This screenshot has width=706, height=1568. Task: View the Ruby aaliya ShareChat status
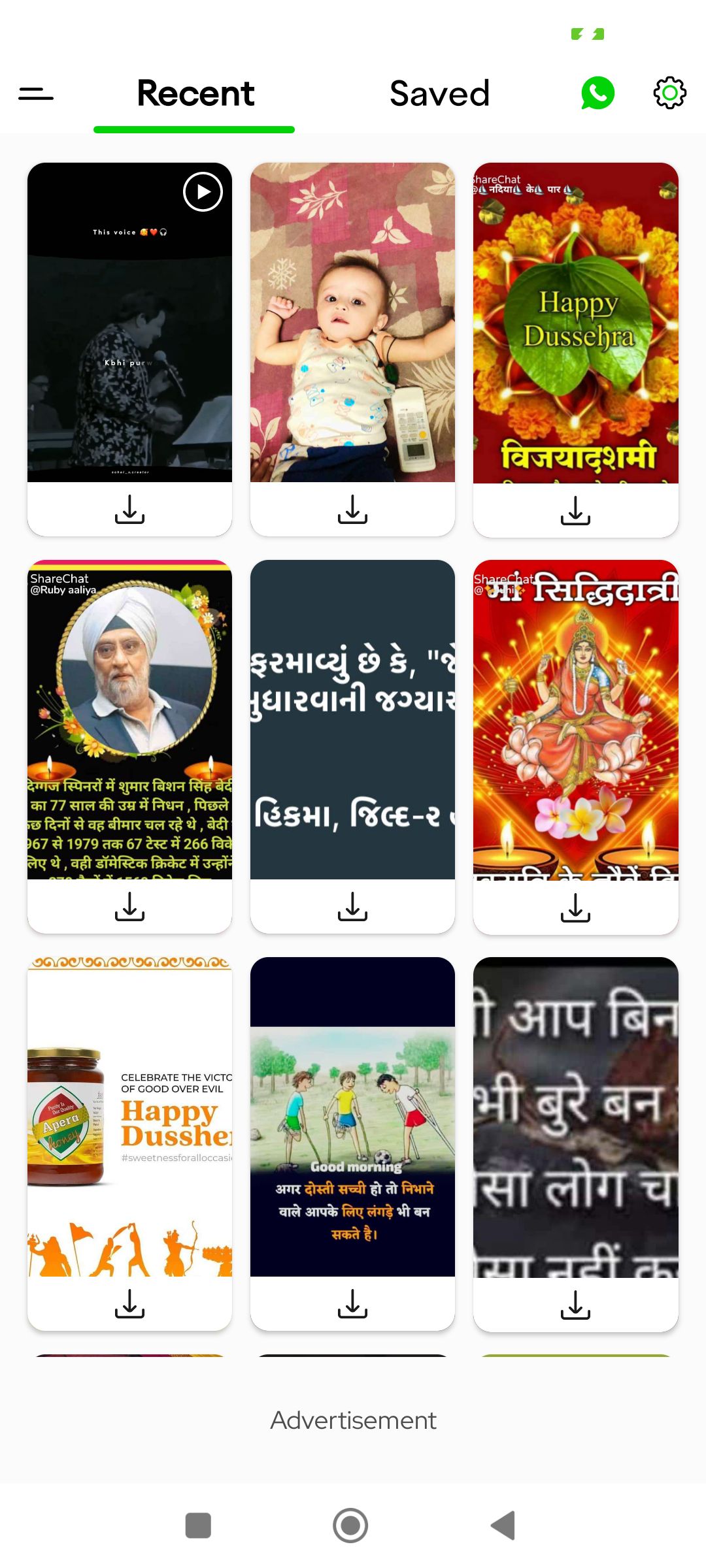[x=129, y=719]
